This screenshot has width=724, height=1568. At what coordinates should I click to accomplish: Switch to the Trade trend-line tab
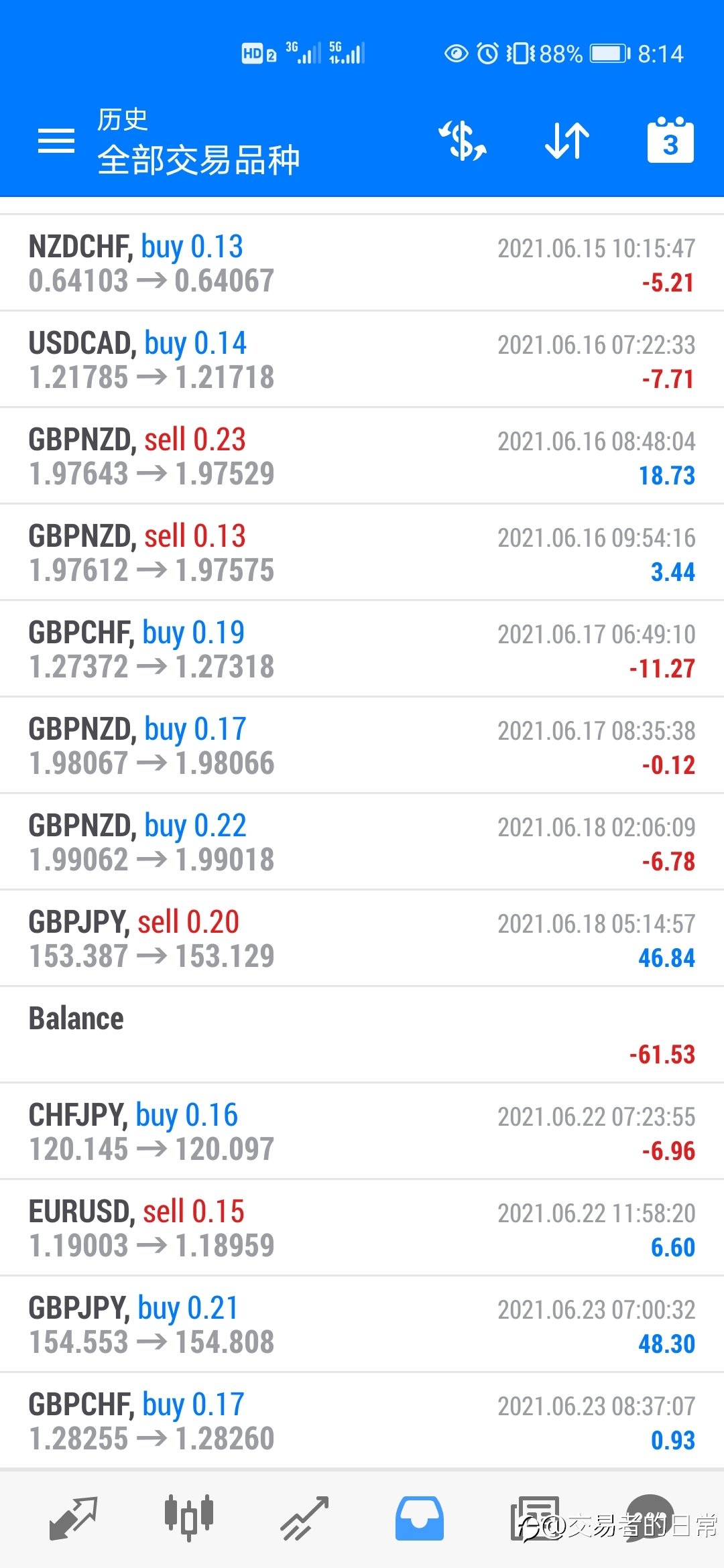[x=304, y=1518]
